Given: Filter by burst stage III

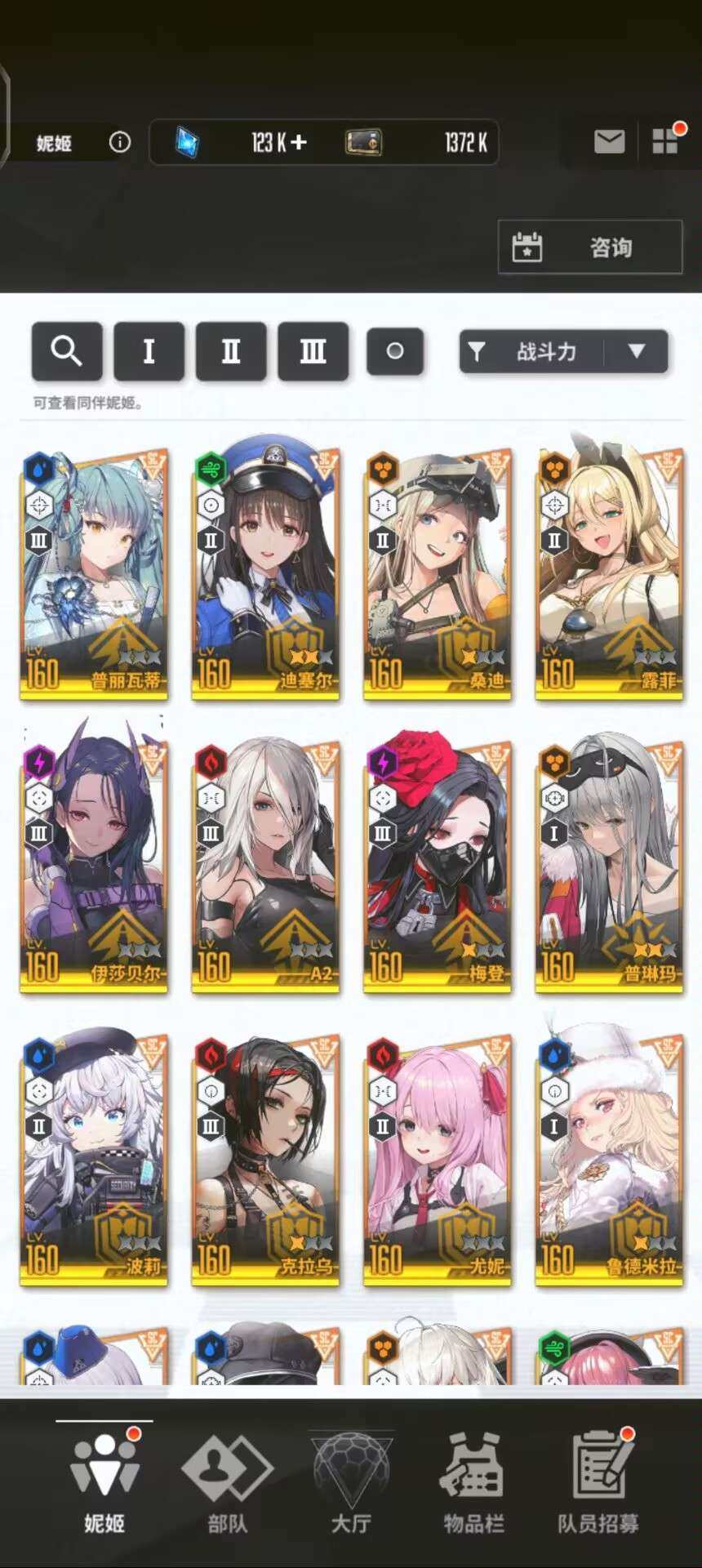Looking at the screenshot, I should pyautogui.click(x=313, y=352).
